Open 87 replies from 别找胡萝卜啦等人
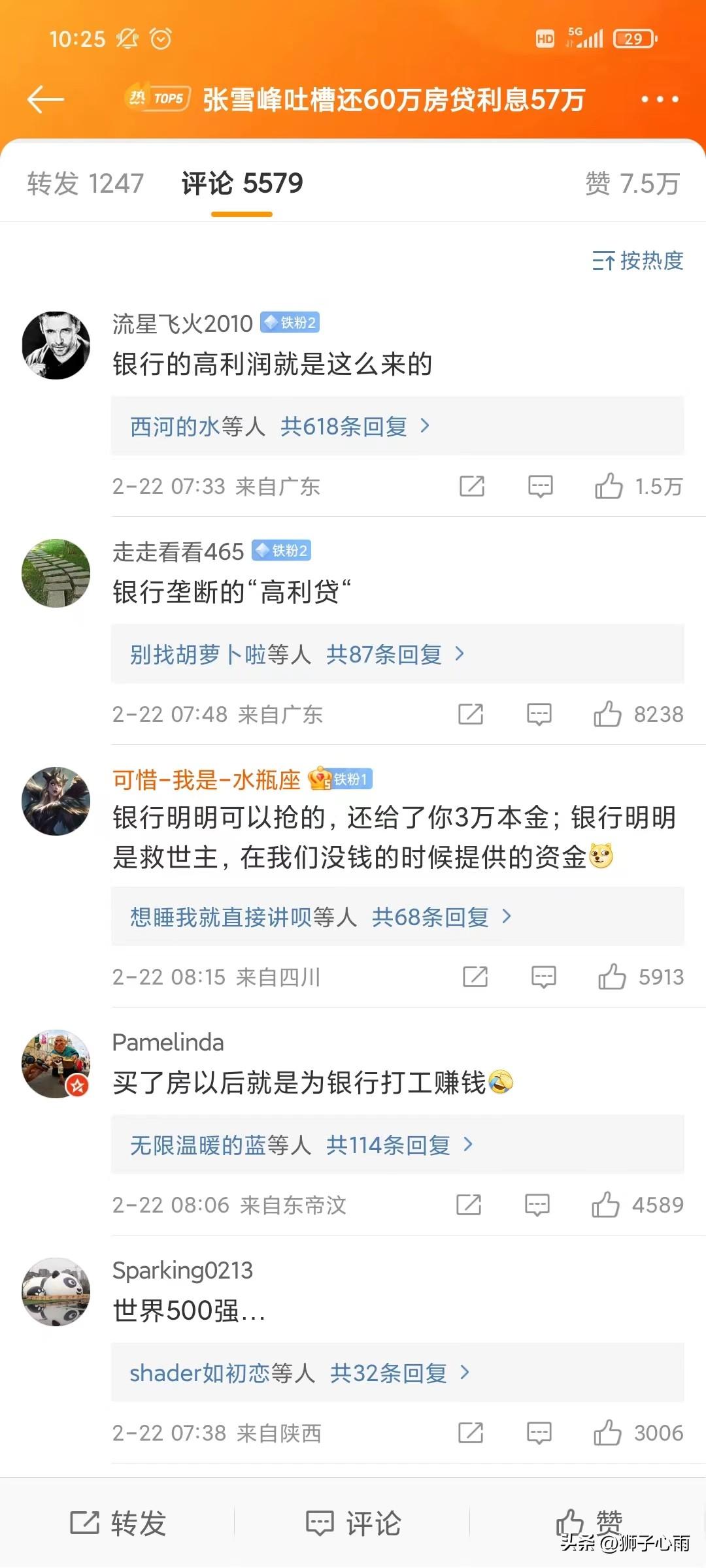Image resolution: width=706 pixels, height=1568 pixels. pos(384,655)
